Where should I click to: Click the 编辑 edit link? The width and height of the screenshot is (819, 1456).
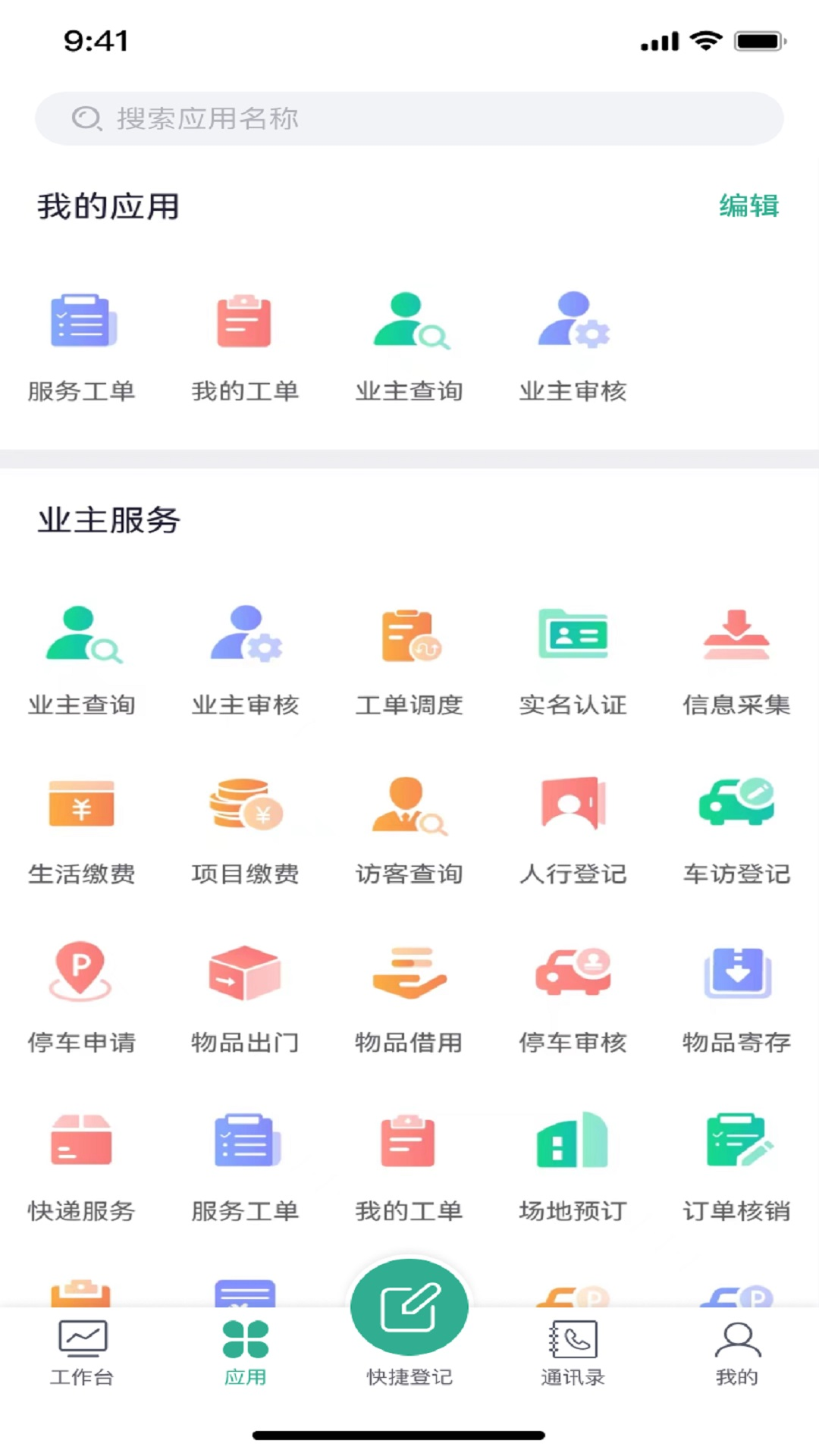click(748, 204)
